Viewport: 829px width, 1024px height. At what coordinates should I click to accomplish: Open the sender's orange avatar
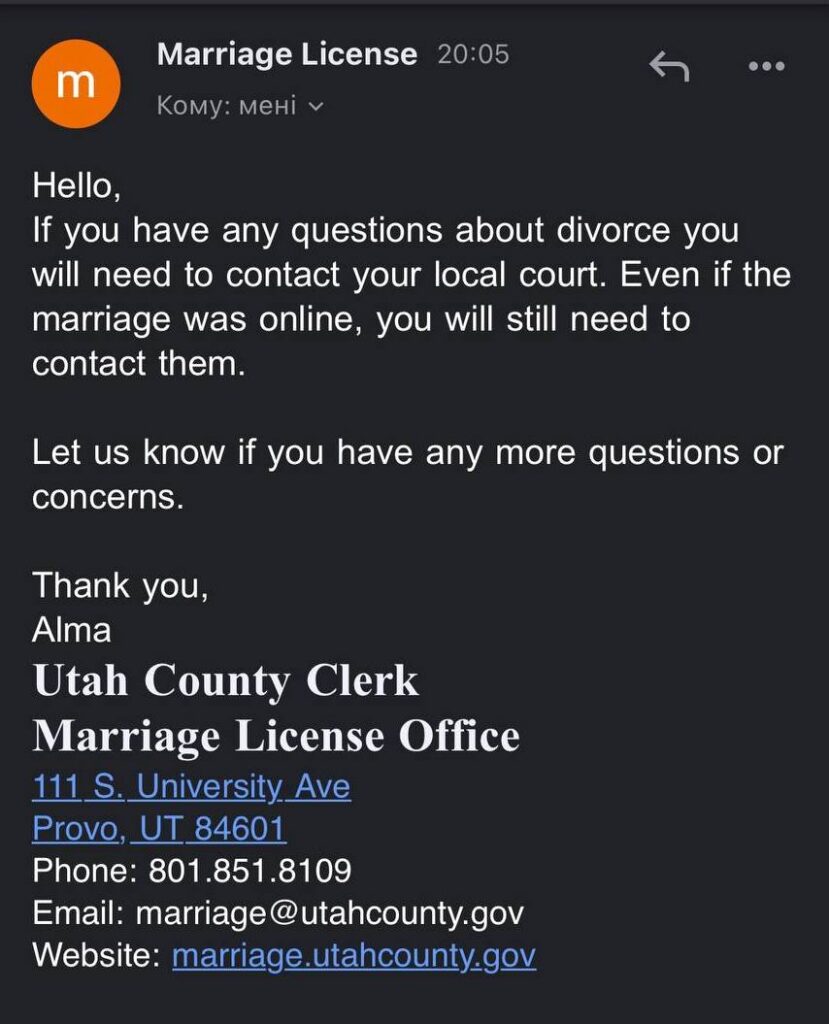[76, 84]
